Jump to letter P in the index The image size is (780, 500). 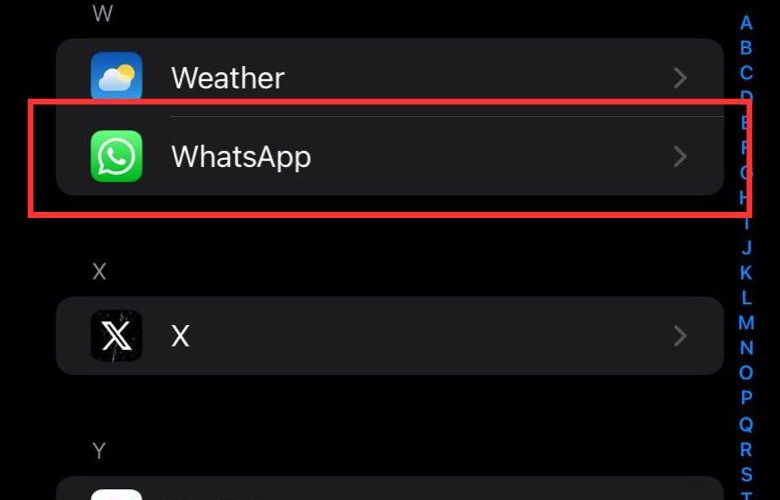coord(746,398)
